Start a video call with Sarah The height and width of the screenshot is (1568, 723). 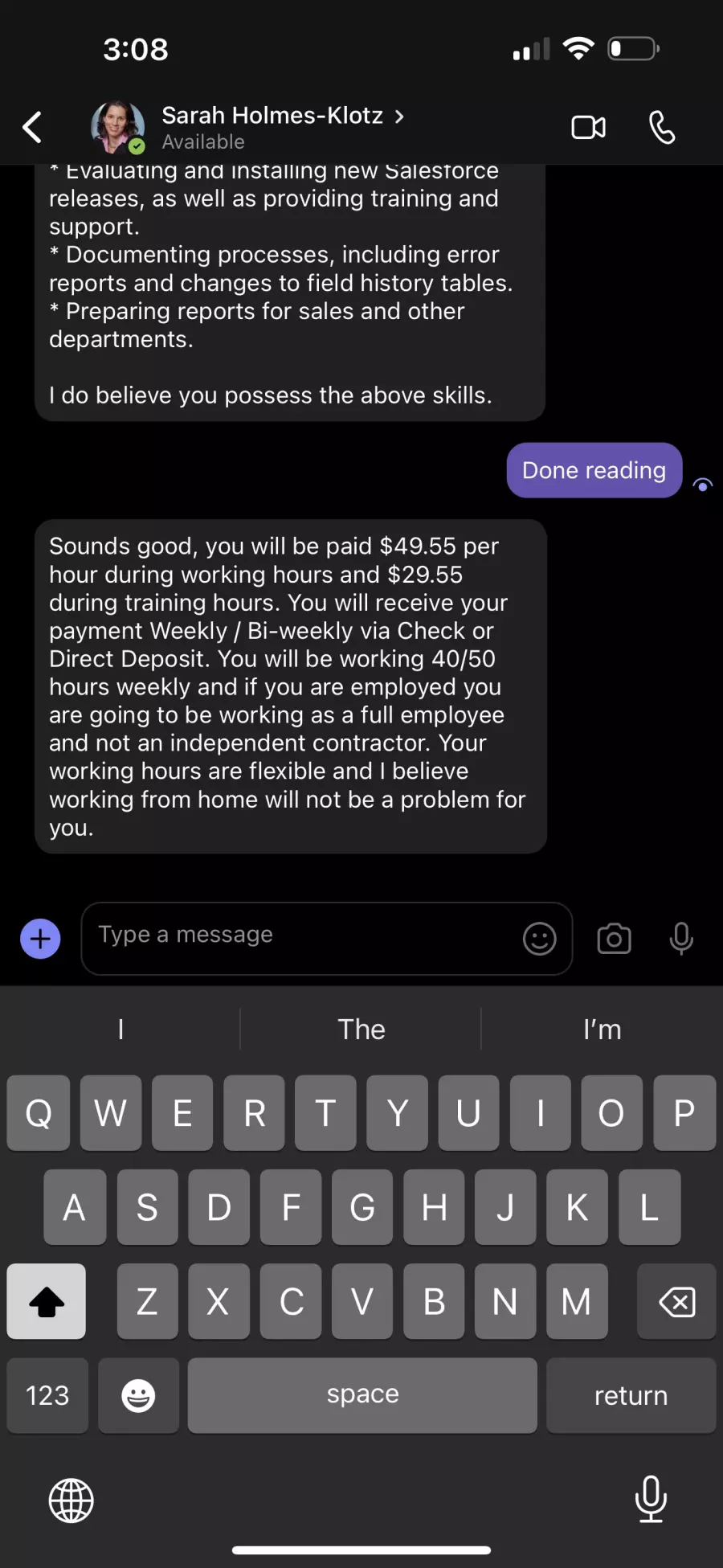[x=588, y=127]
